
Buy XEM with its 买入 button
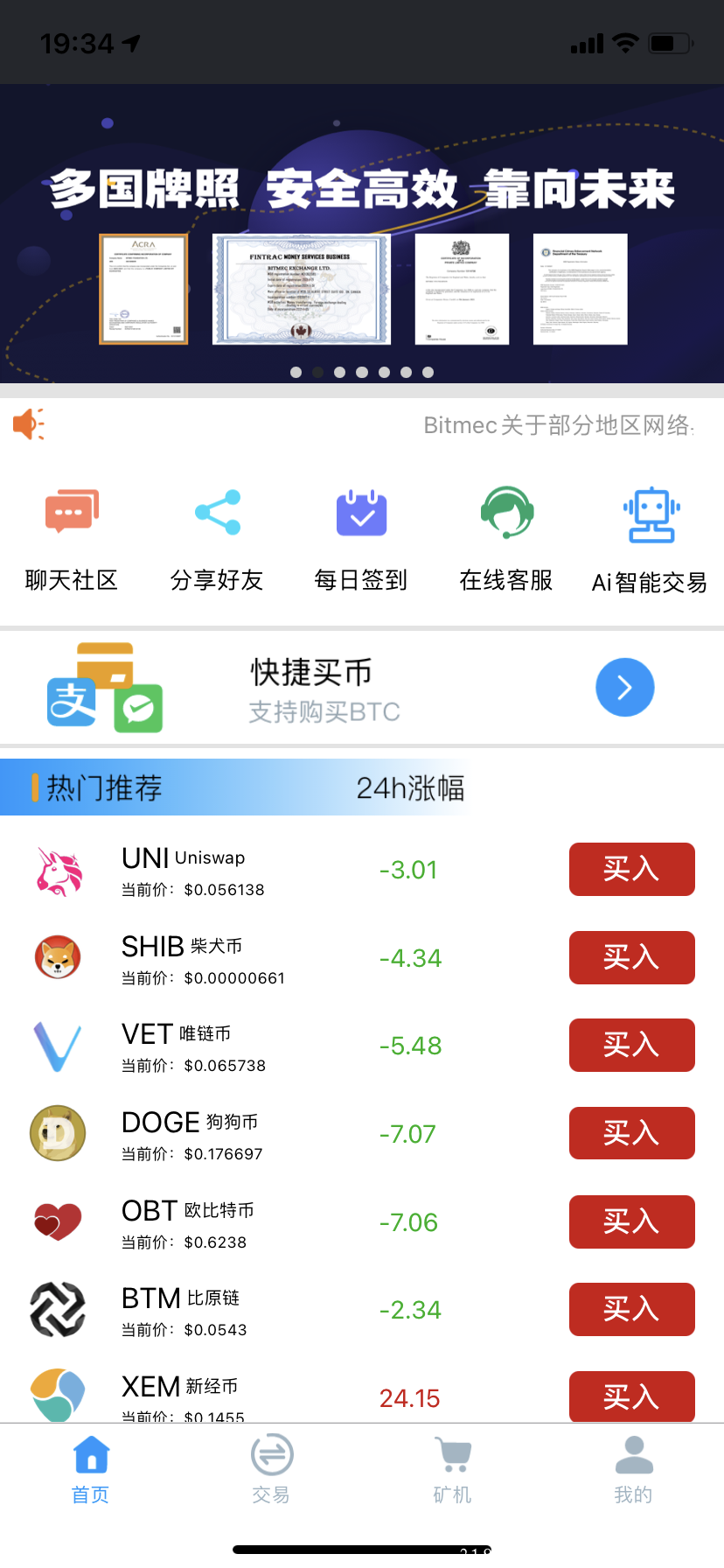coord(631,1396)
